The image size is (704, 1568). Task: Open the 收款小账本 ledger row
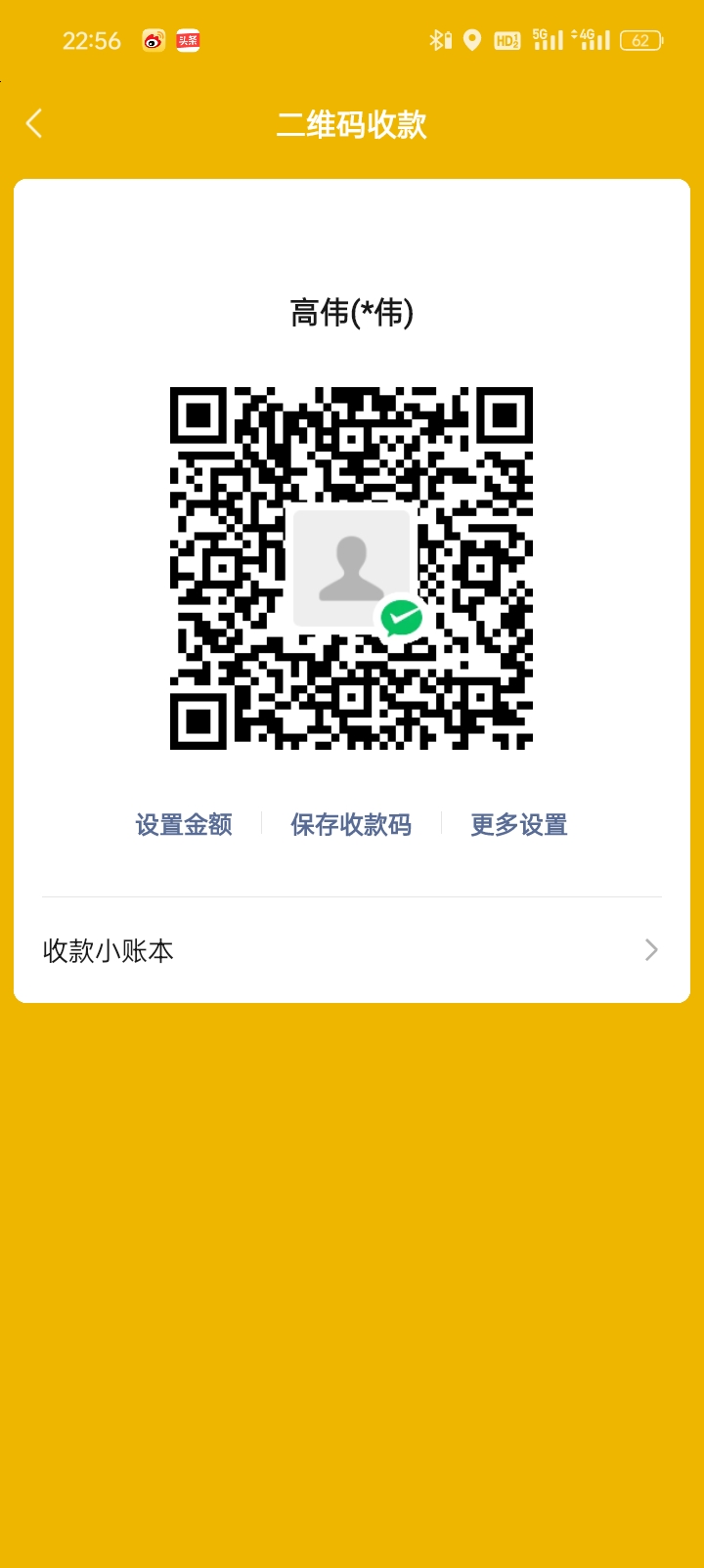pyautogui.click(x=352, y=950)
